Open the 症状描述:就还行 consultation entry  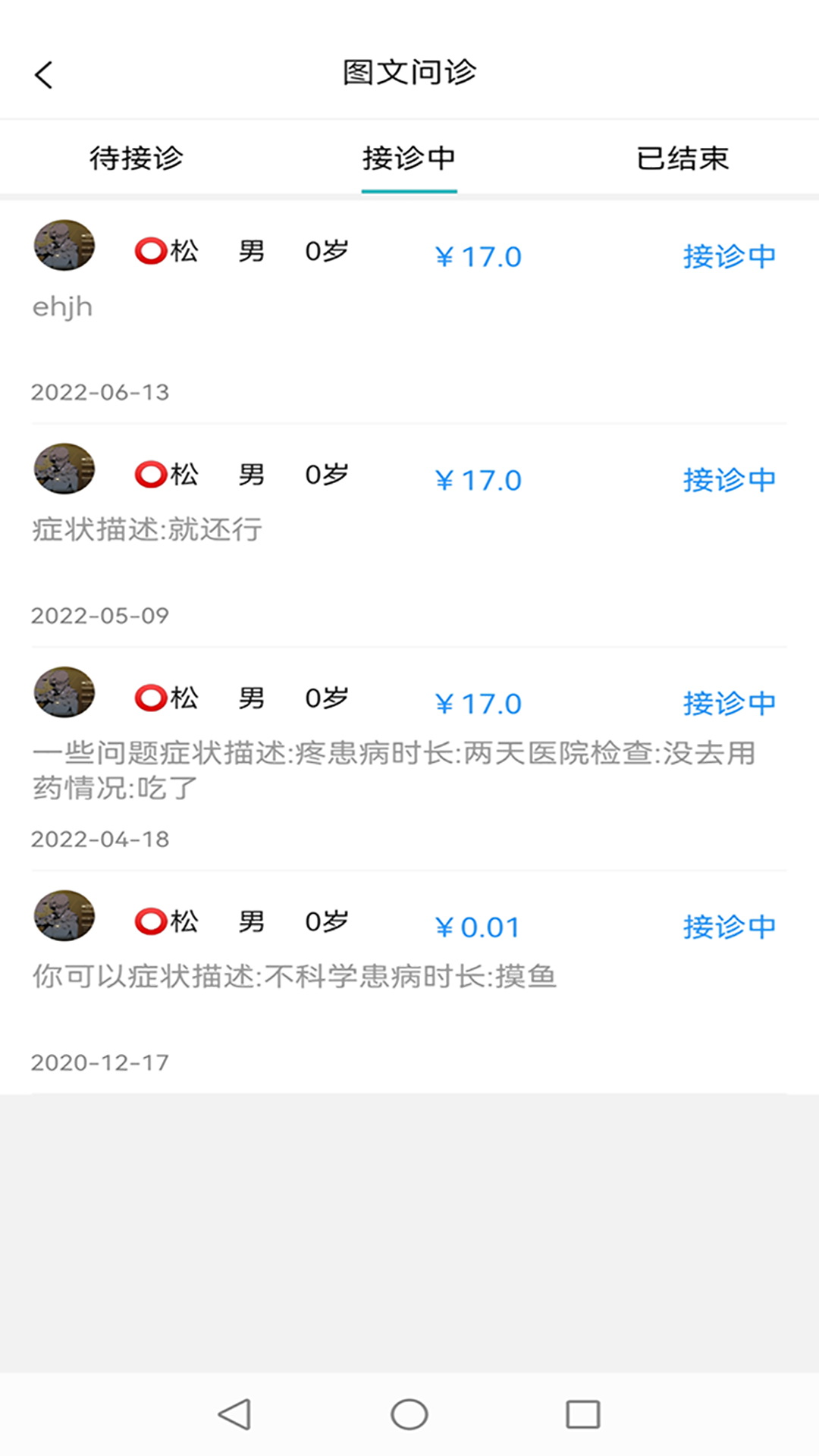[149, 530]
